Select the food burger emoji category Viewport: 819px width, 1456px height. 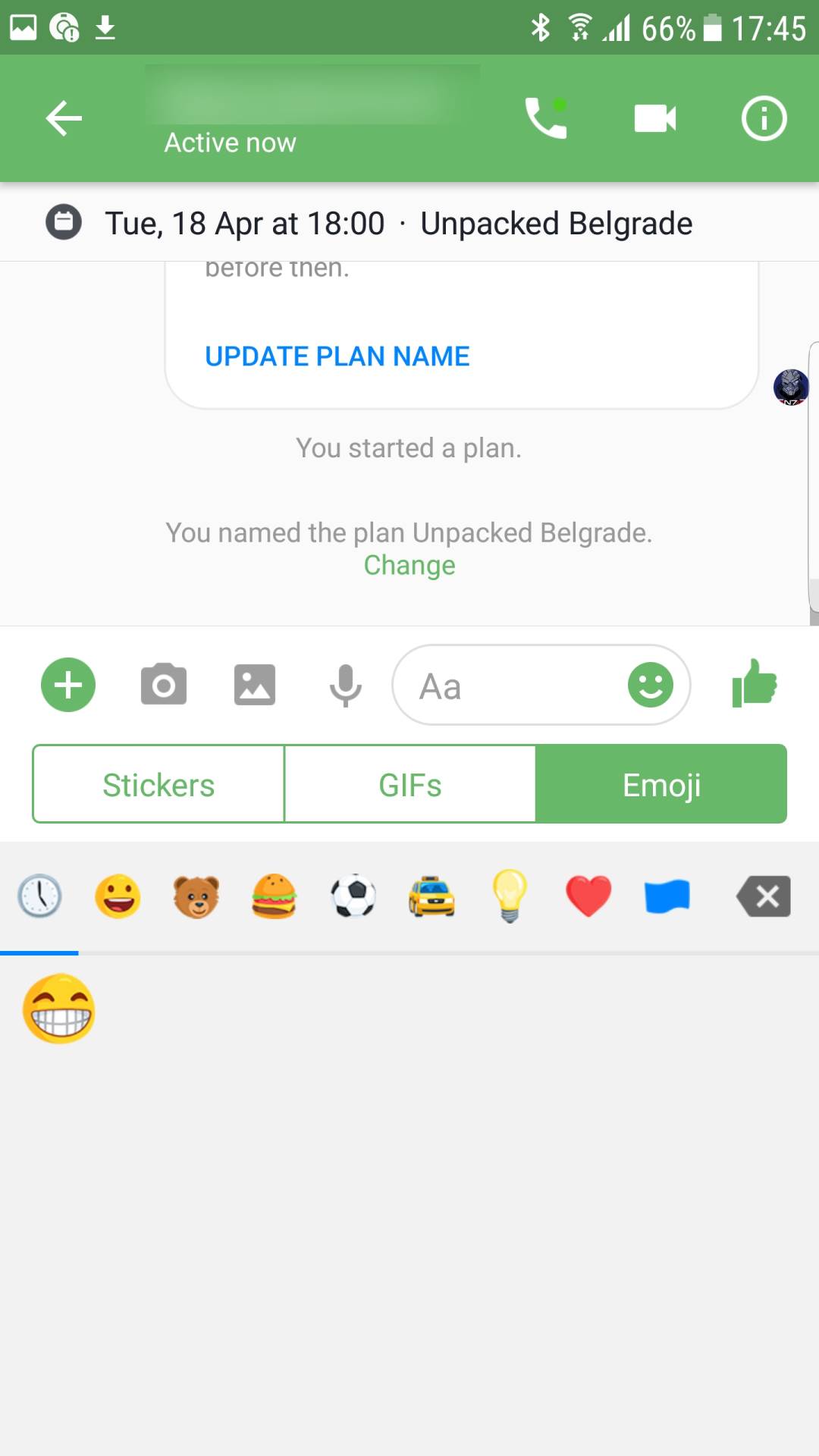pyautogui.click(x=275, y=896)
